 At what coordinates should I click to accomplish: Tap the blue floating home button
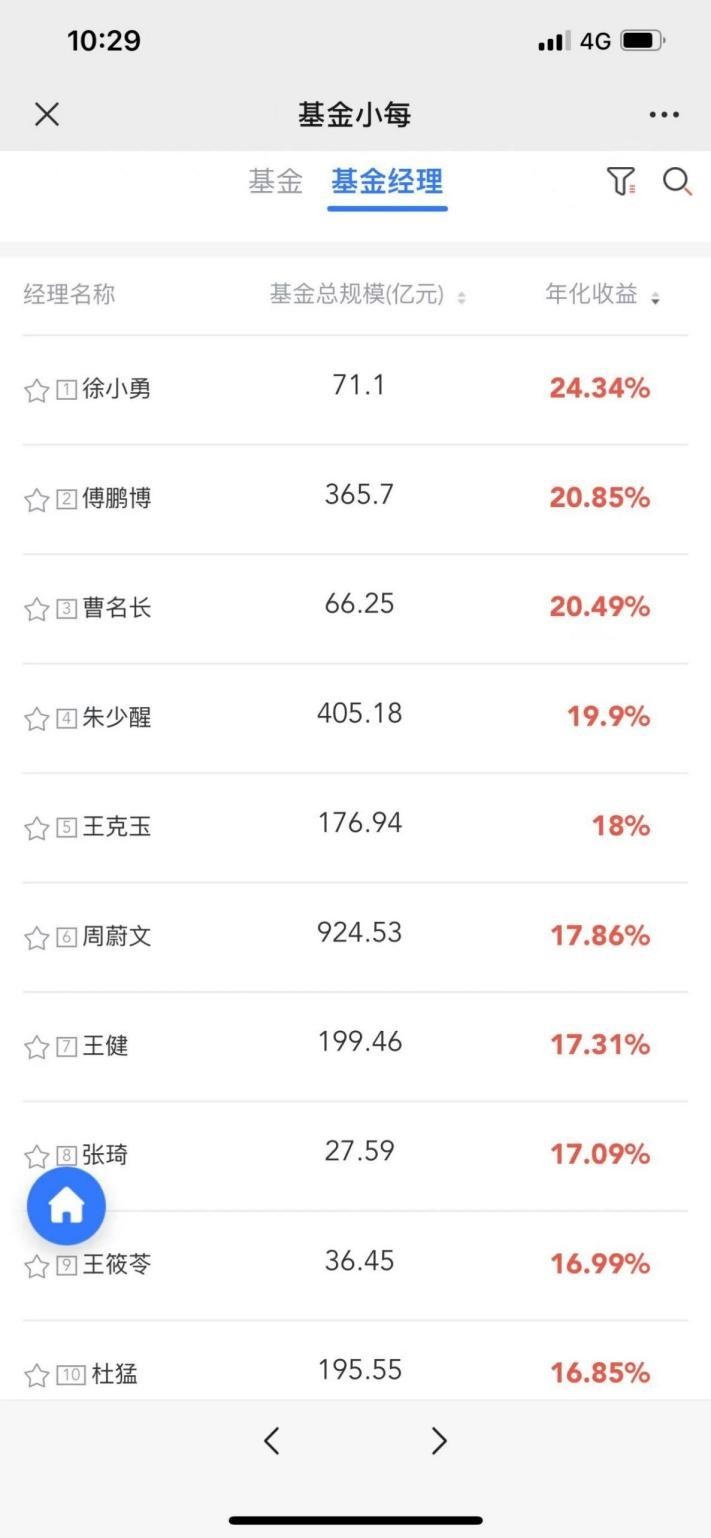click(66, 1206)
